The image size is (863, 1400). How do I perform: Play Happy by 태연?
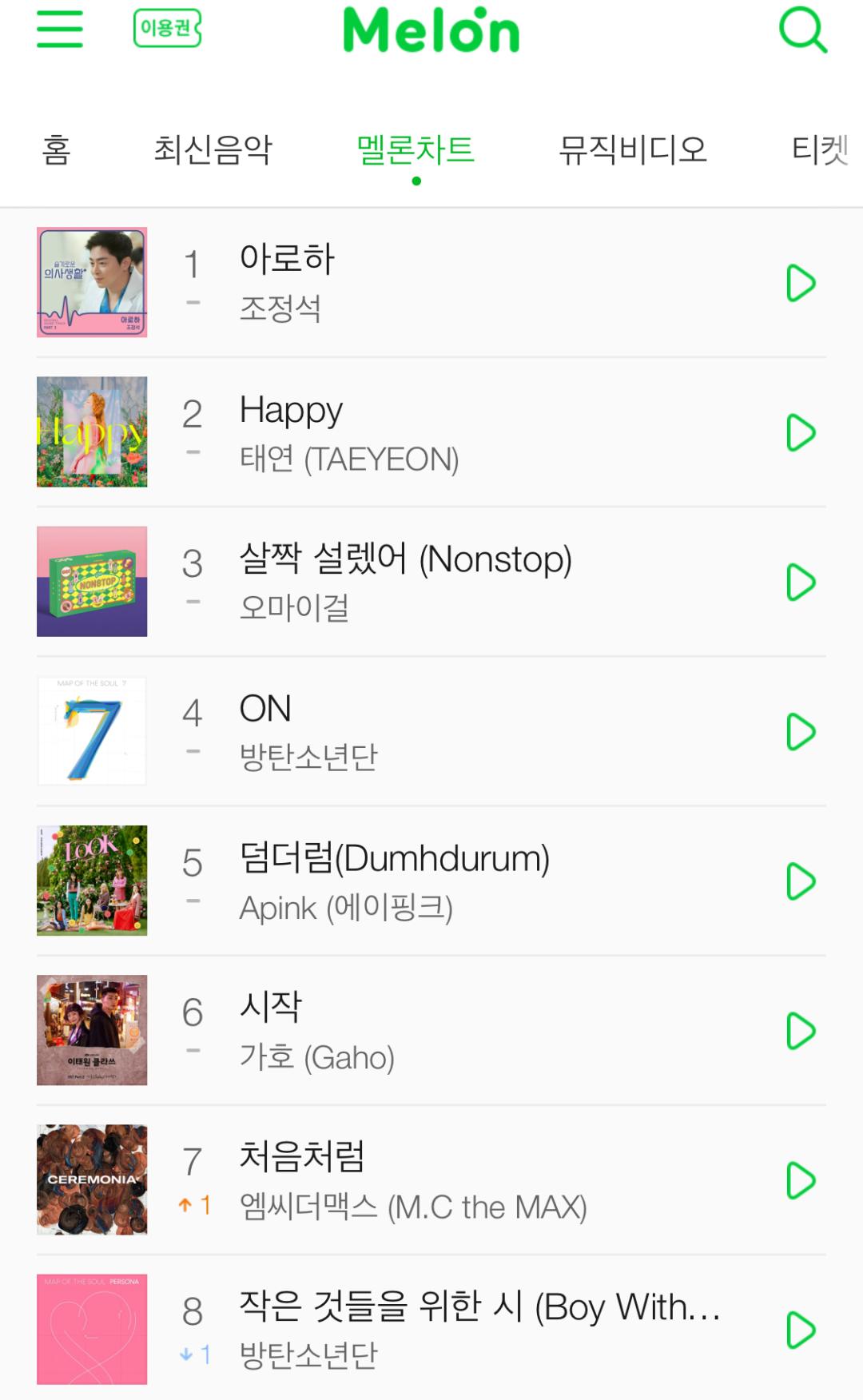pos(801,432)
